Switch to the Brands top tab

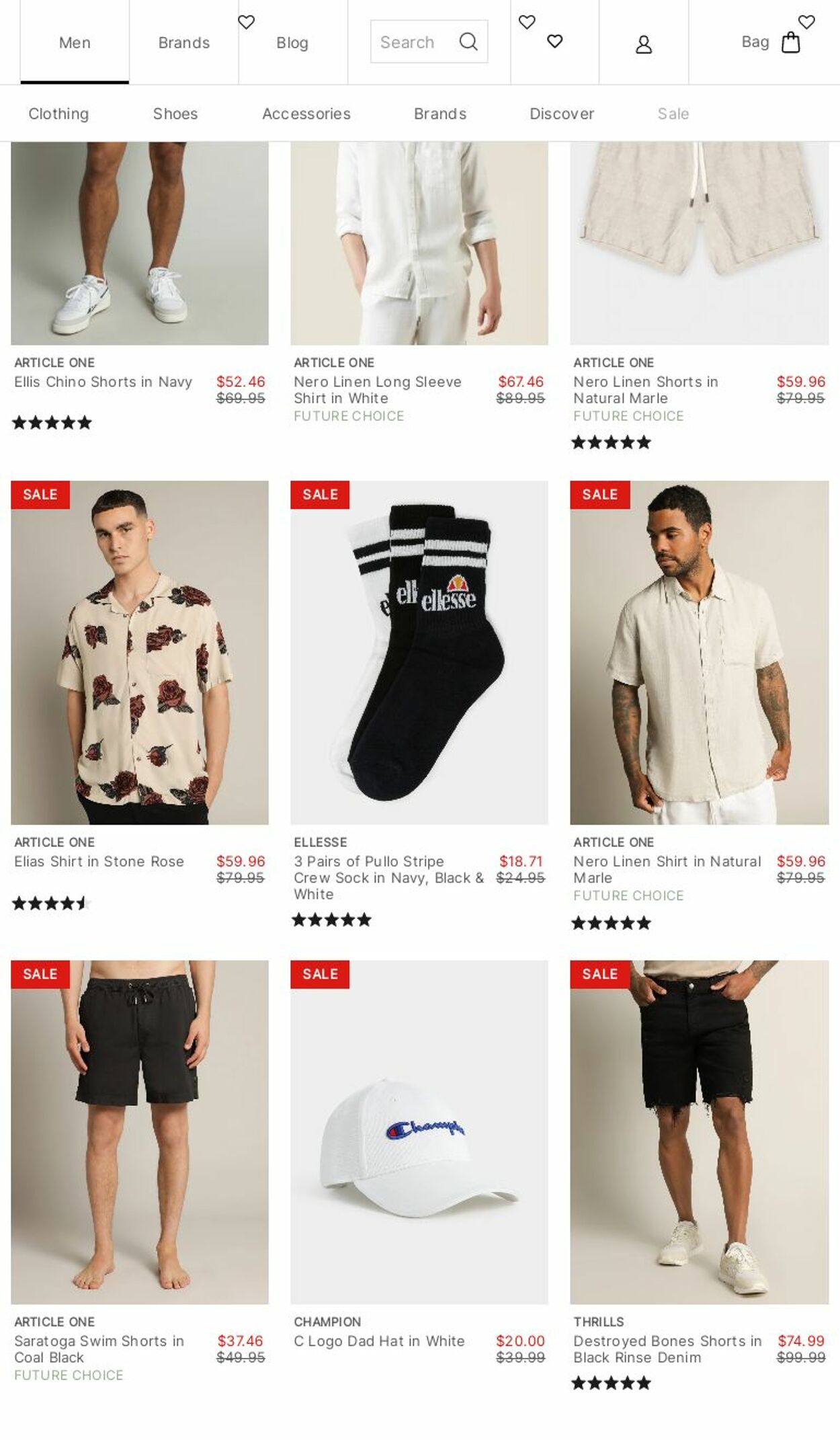coord(184,42)
